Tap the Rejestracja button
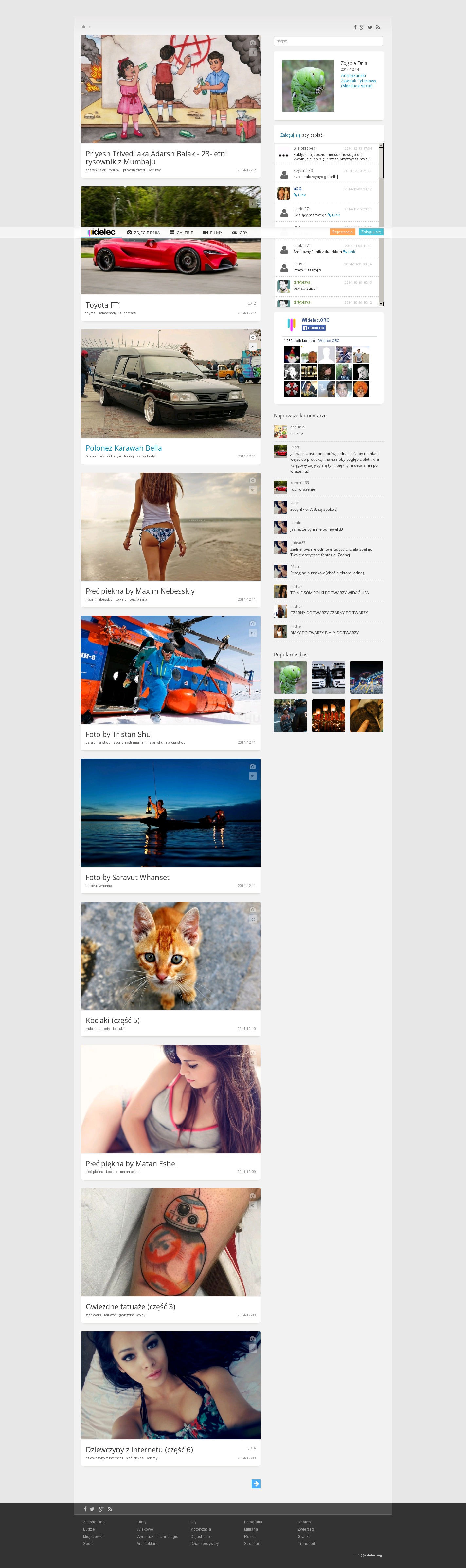The width and height of the screenshot is (466, 1568). (343, 232)
